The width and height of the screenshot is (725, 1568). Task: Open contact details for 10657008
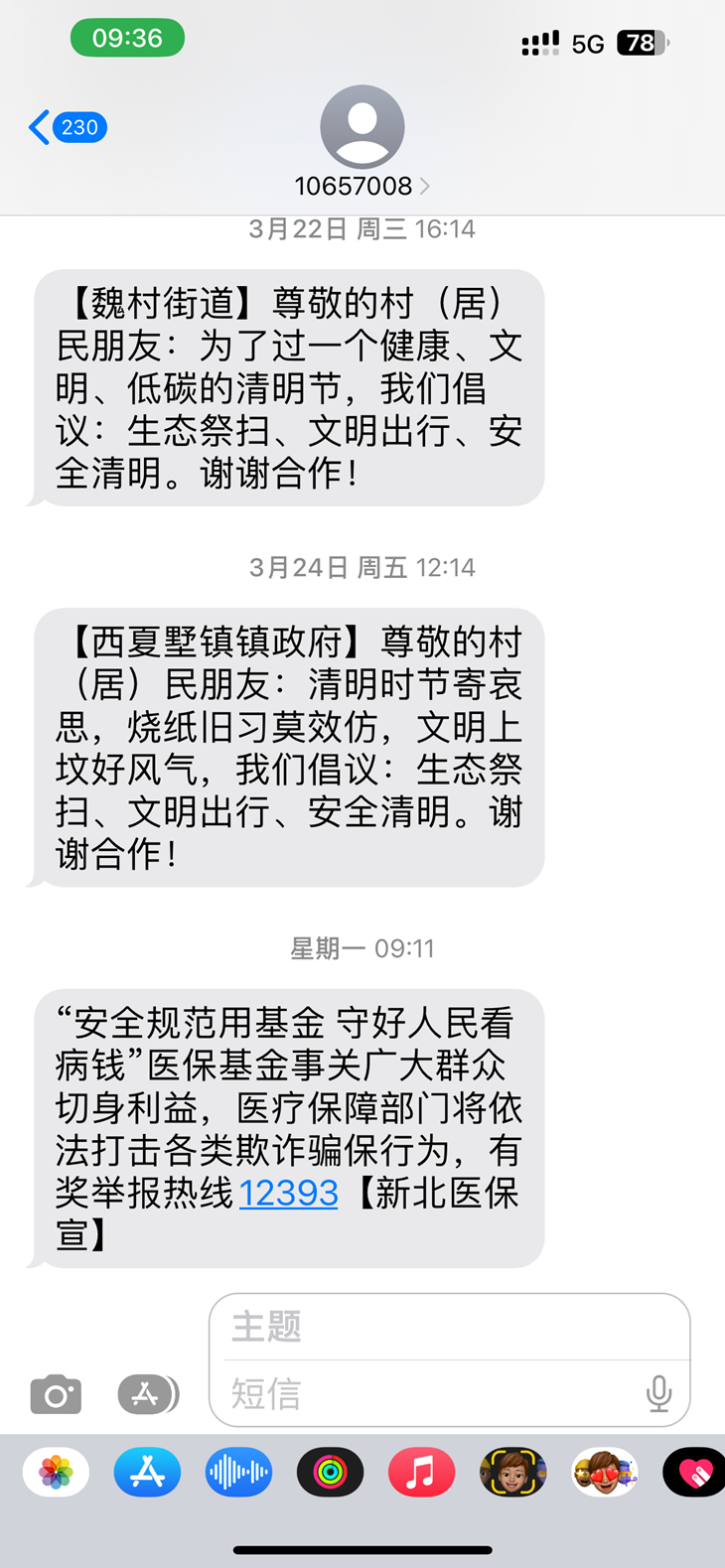[362, 186]
